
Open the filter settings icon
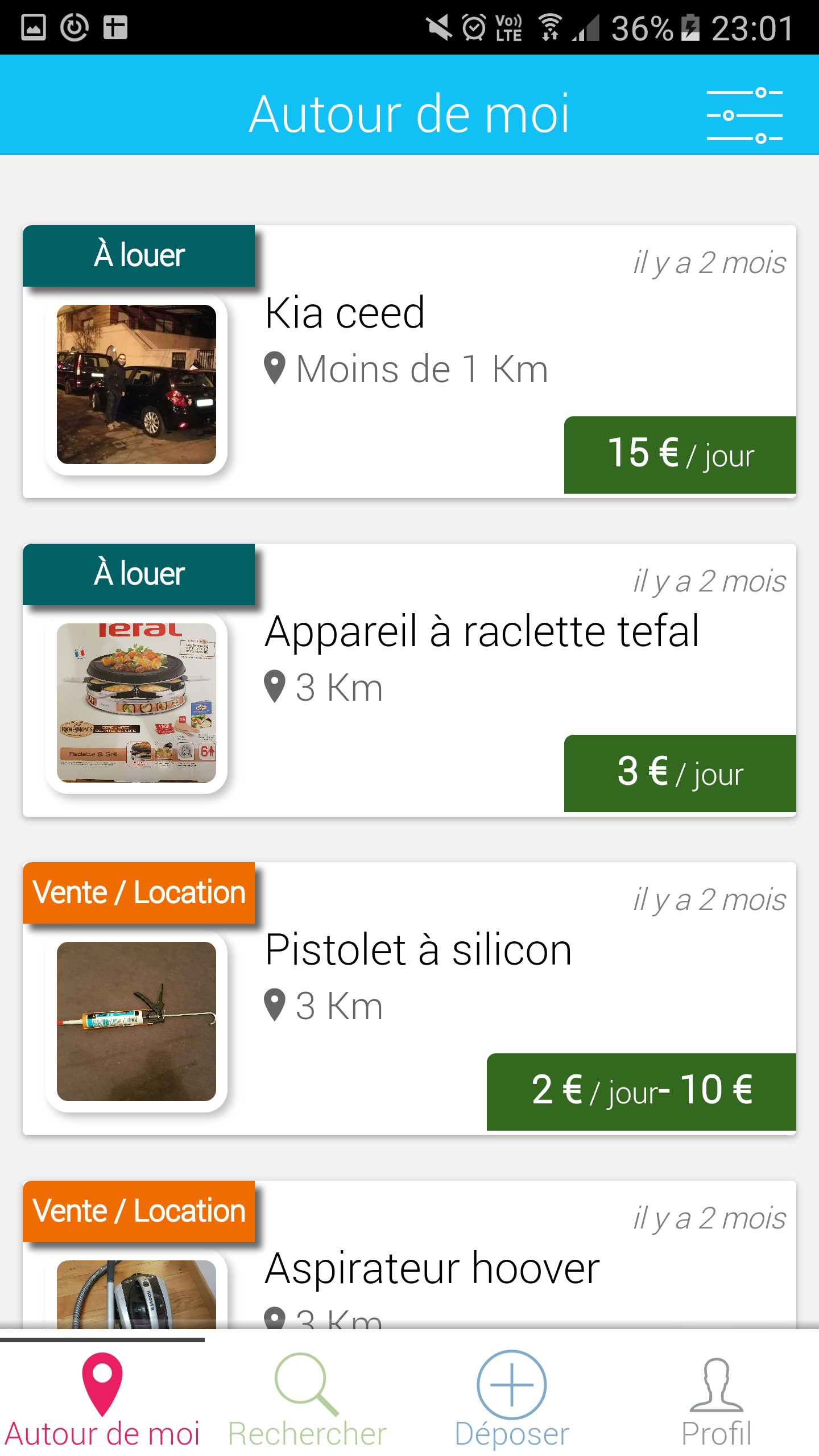click(744, 115)
